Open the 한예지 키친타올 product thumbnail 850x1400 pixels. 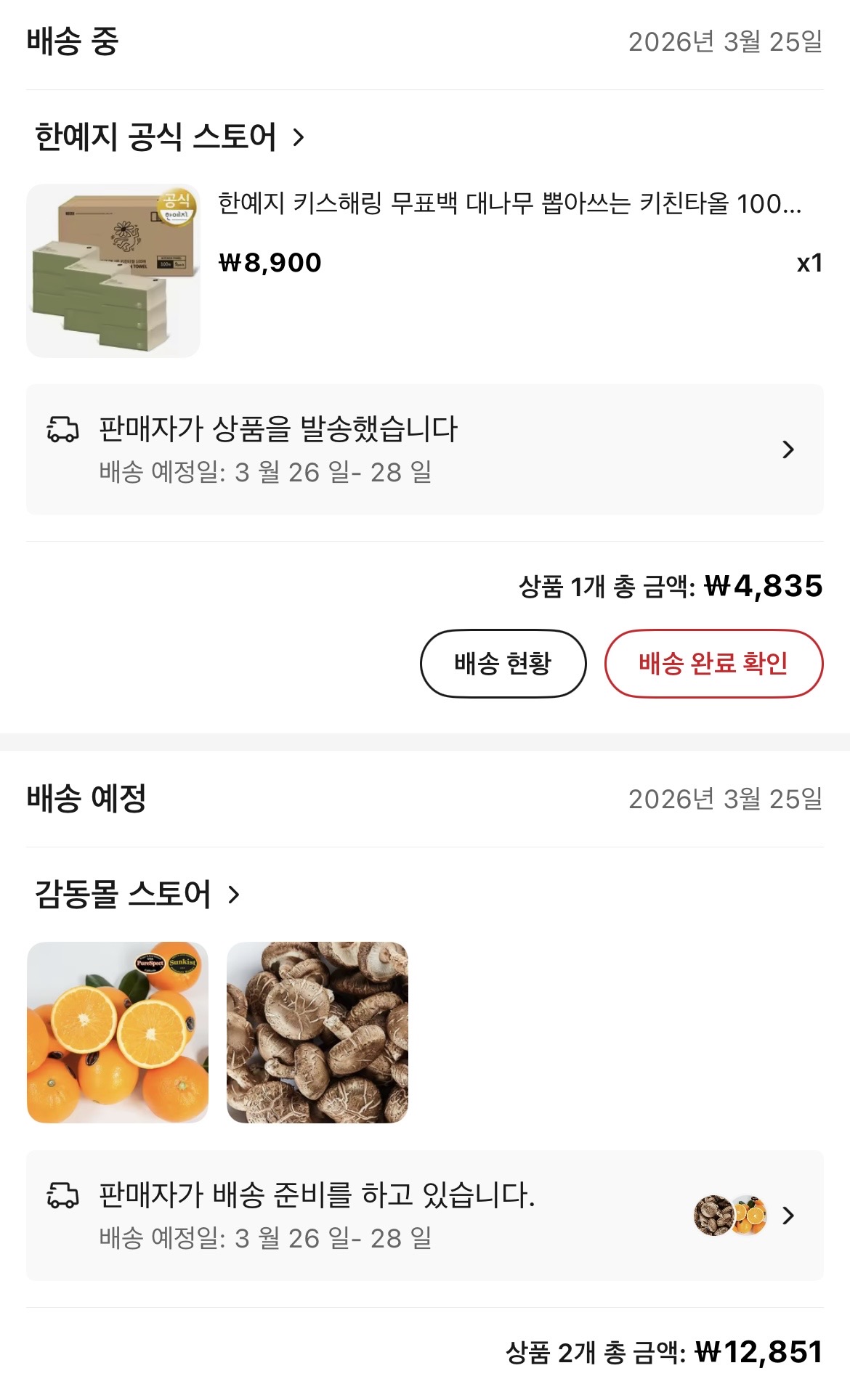pos(113,270)
